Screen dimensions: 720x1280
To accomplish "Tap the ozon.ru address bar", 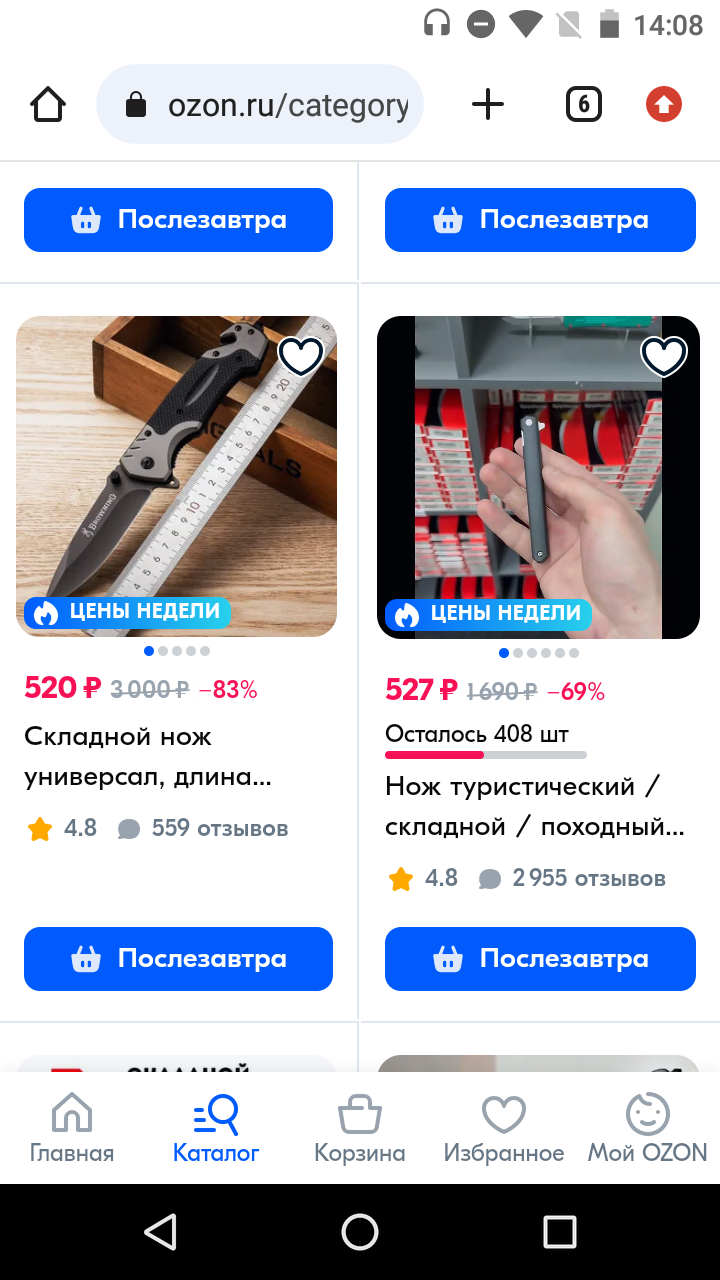I will click(x=260, y=104).
